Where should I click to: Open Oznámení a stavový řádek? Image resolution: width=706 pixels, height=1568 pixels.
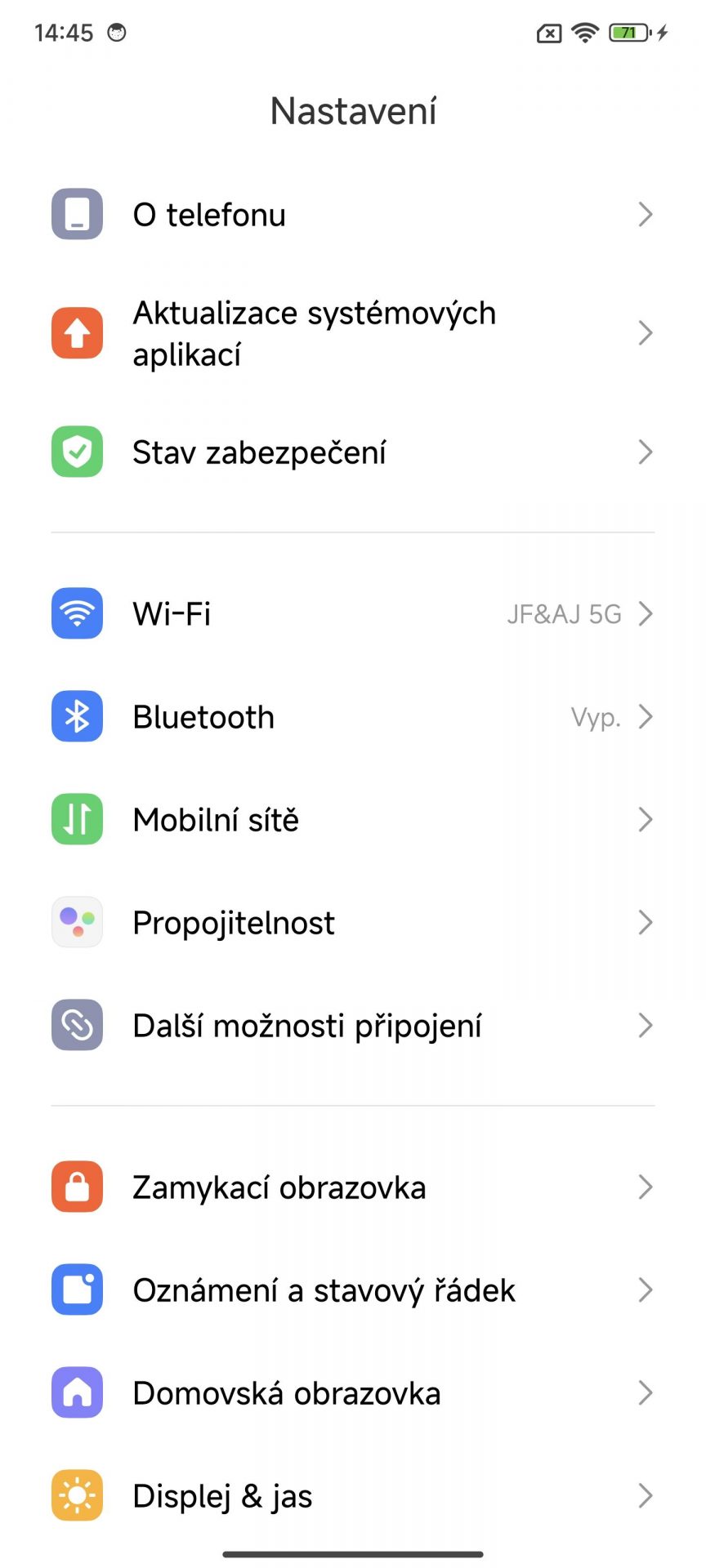[x=353, y=1290]
